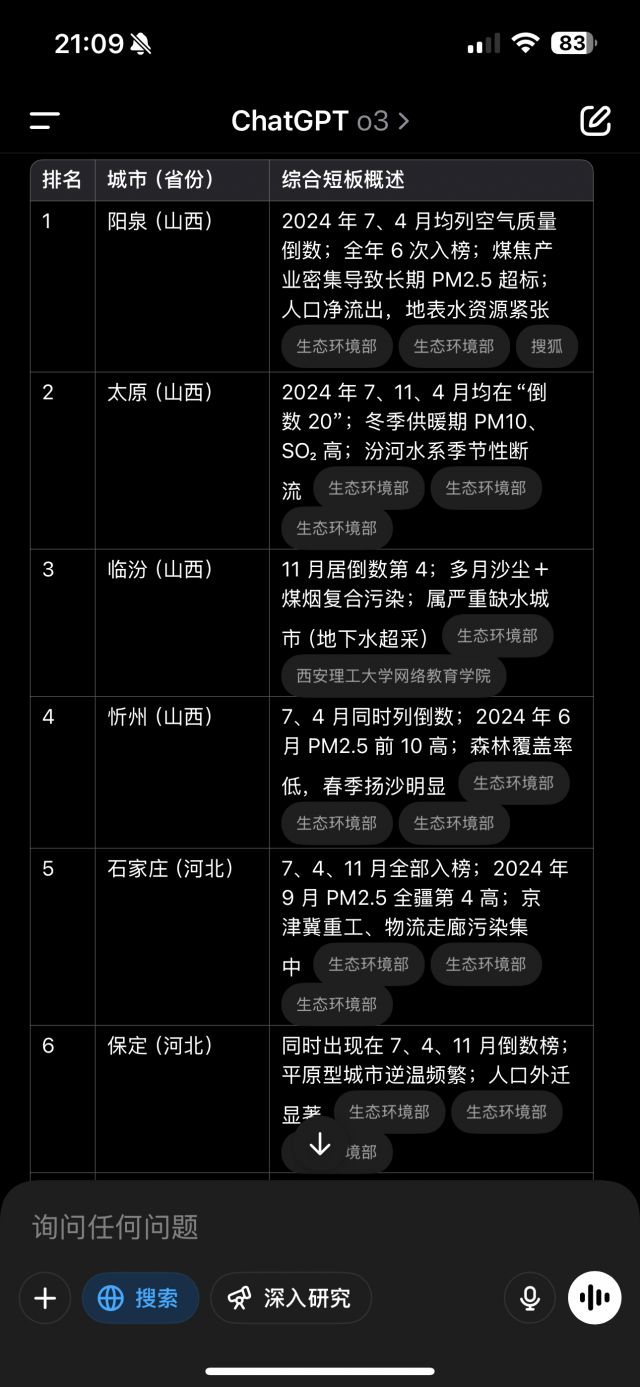Toggle the 搜索 web search chip
Viewport: 640px width, 1387px height.
140,1298
